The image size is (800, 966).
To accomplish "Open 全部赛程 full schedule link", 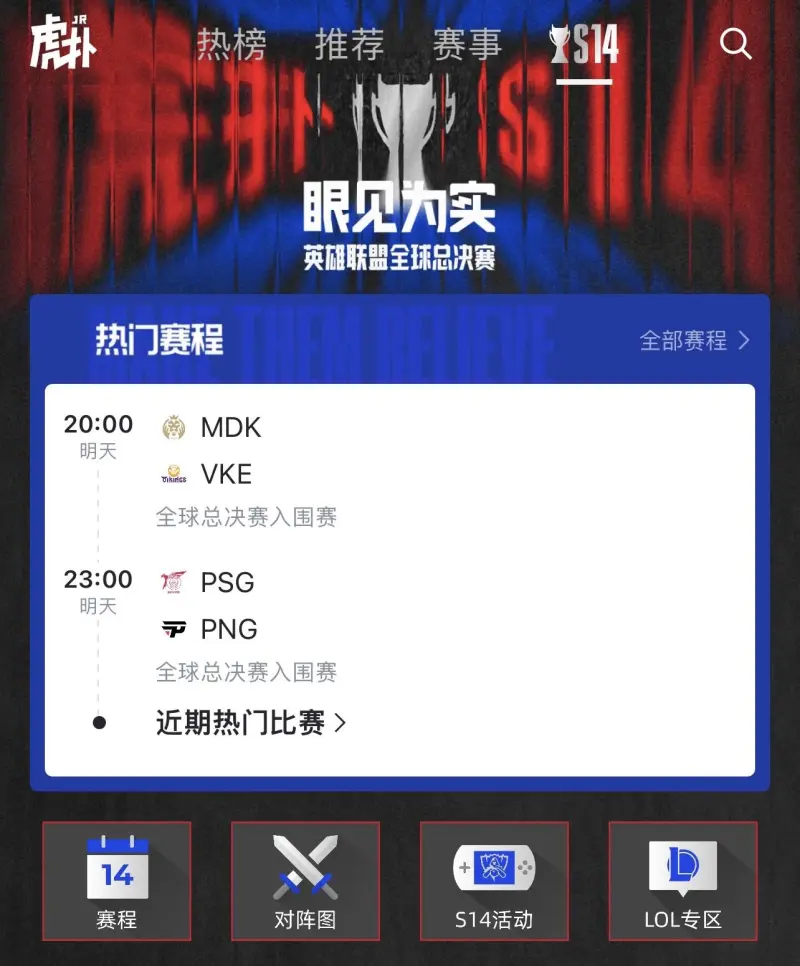I will click(x=694, y=340).
